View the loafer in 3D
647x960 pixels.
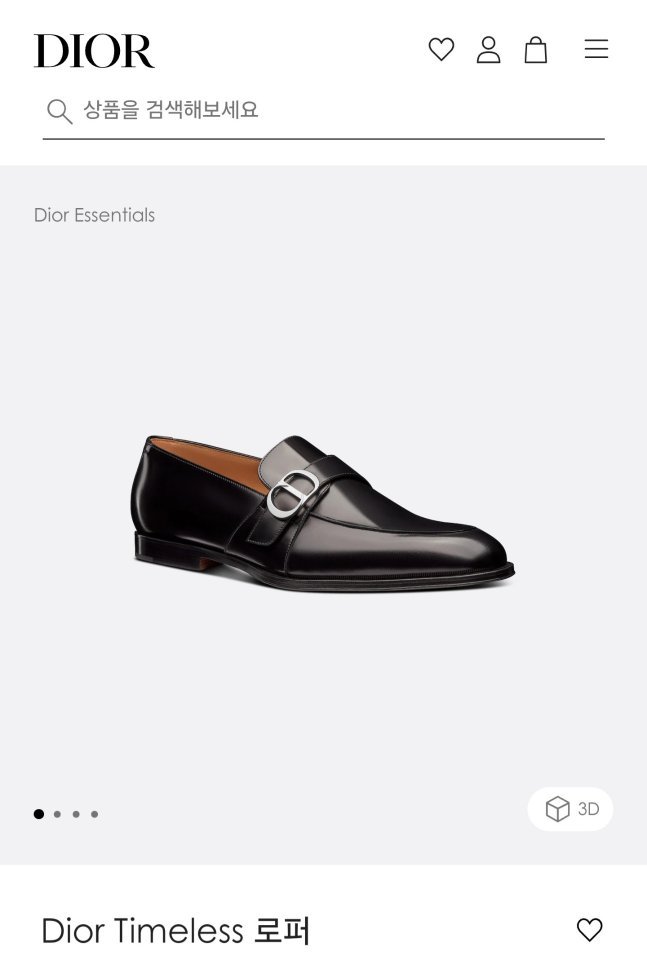point(570,809)
